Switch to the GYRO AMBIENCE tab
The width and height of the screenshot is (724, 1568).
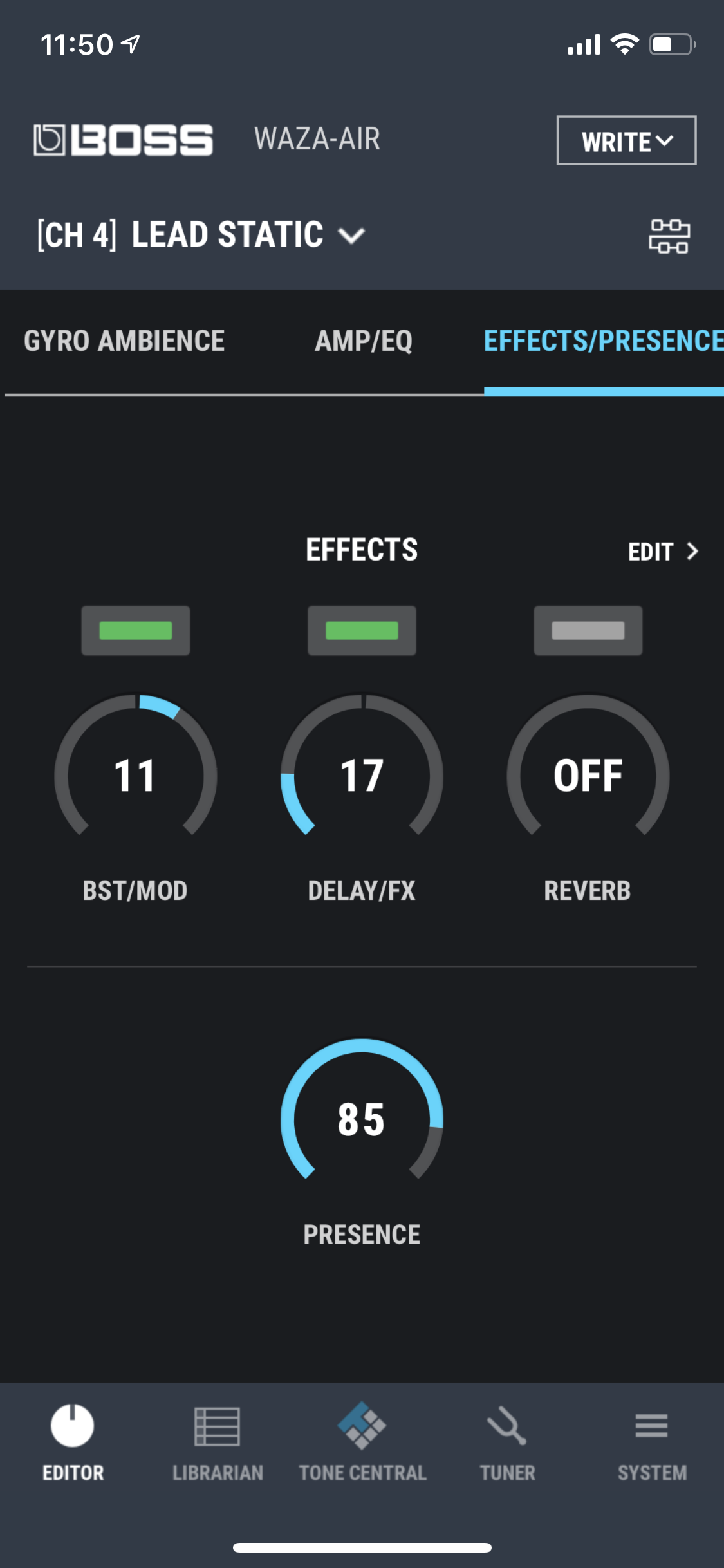124,341
